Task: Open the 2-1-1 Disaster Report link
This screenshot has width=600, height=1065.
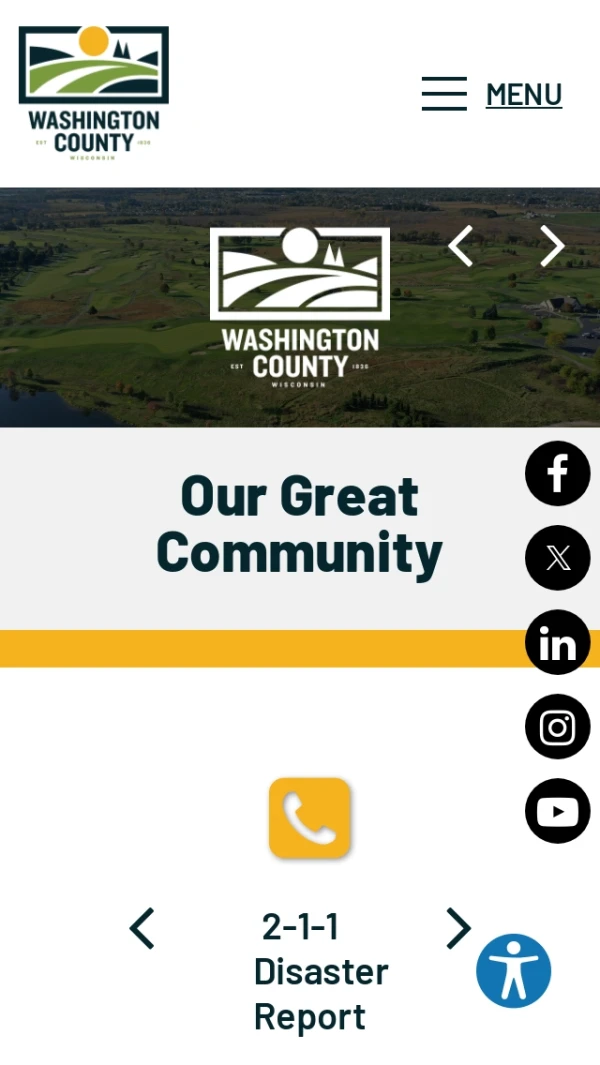Action: [x=320, y=971]
